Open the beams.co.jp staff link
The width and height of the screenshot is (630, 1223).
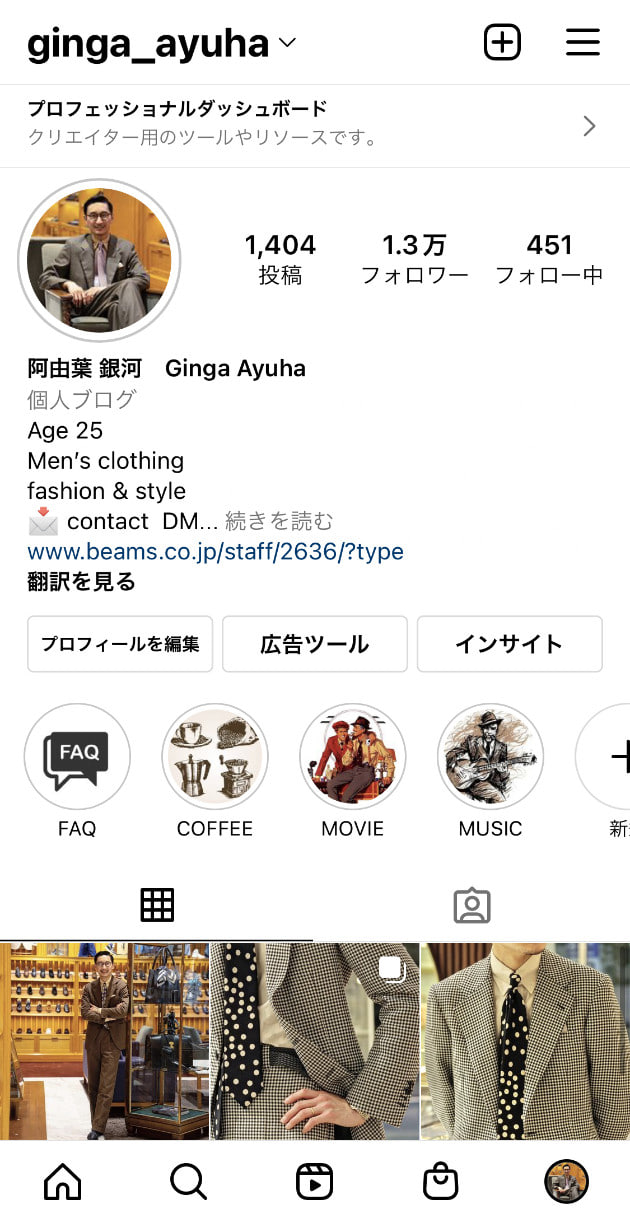tap(215, 551)
